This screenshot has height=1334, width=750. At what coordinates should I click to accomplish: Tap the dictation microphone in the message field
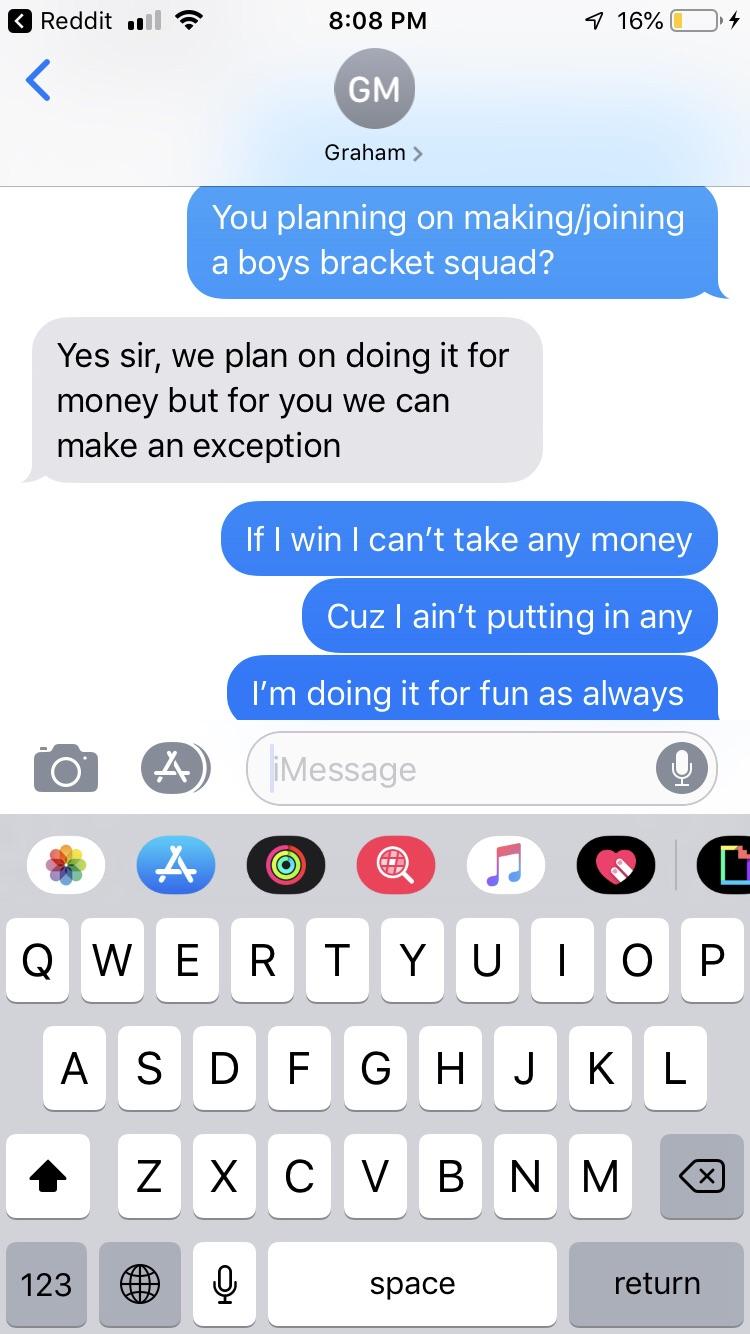(x=681, y=768)
